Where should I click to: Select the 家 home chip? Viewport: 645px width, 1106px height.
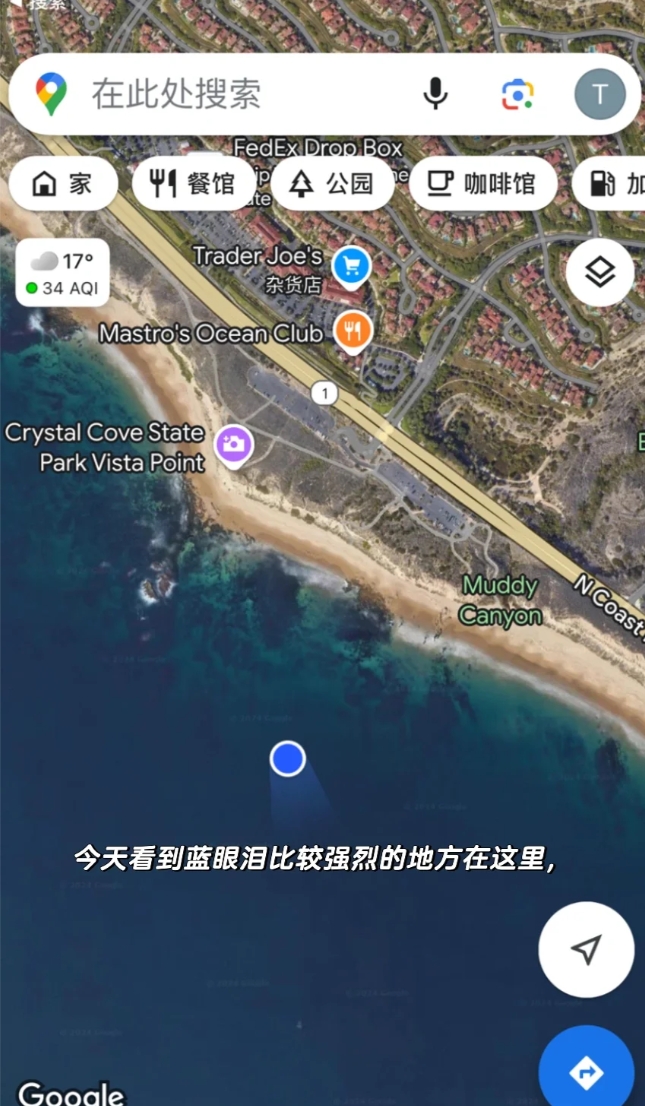[x=63, y=184]
